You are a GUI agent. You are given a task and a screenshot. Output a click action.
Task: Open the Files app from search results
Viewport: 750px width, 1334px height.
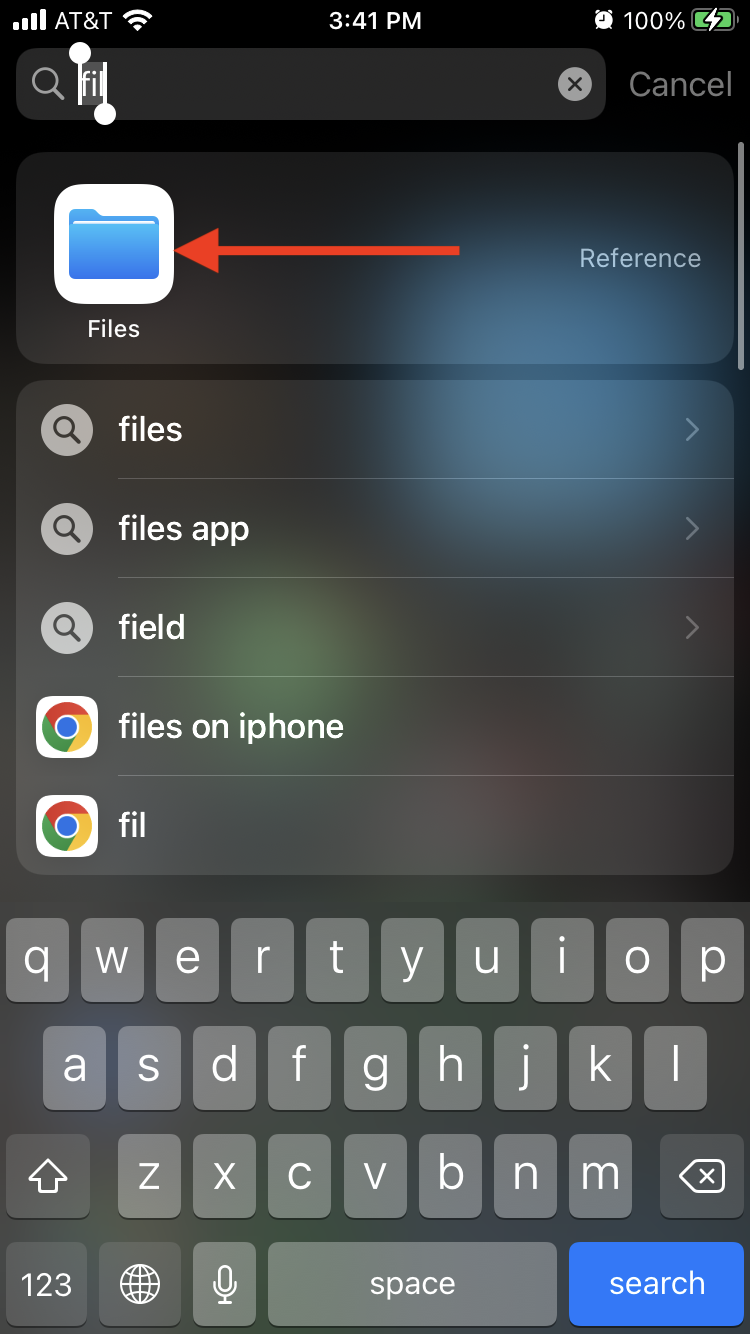[x=113, y=247]
